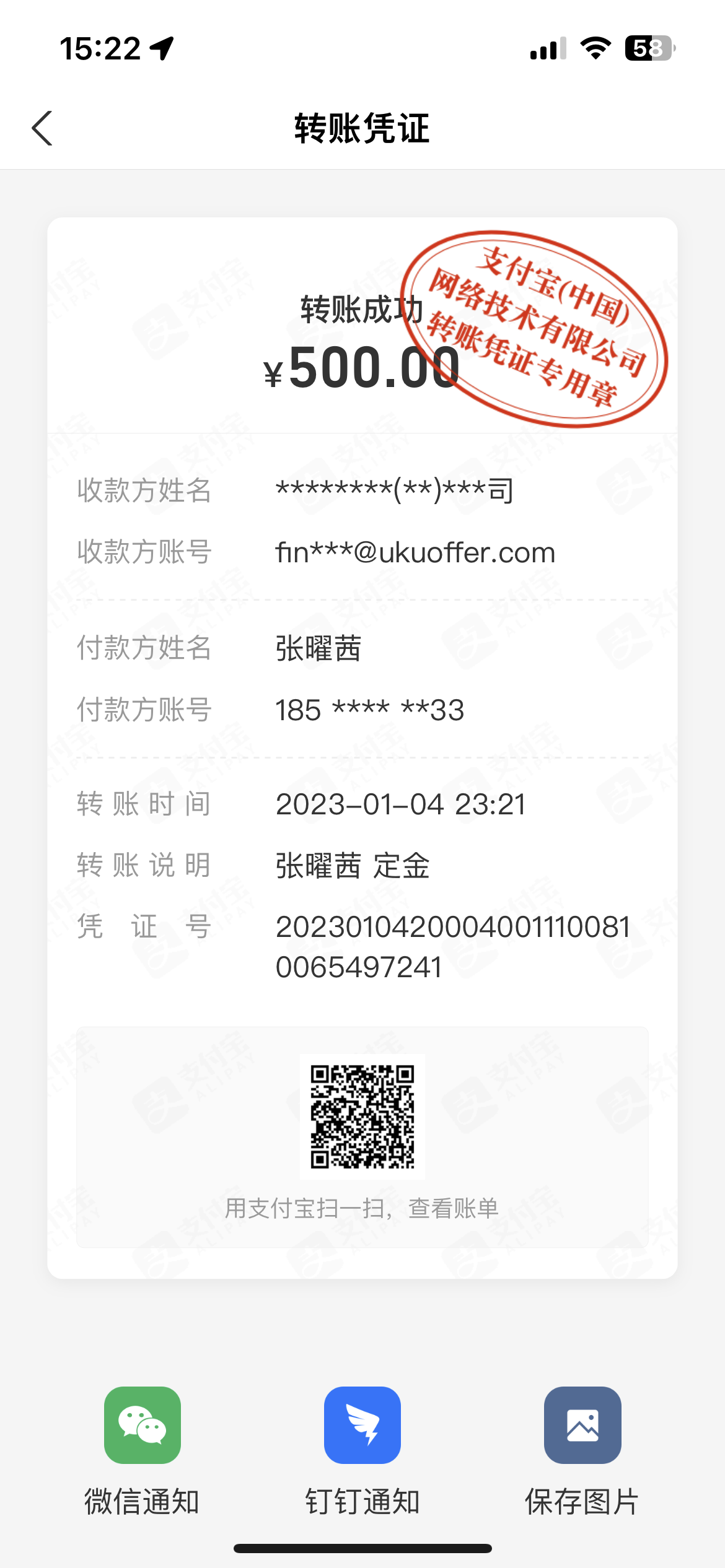Share the voucher via 微信通知
This screenshot has height=1568, width=725.
(143, 1426)
